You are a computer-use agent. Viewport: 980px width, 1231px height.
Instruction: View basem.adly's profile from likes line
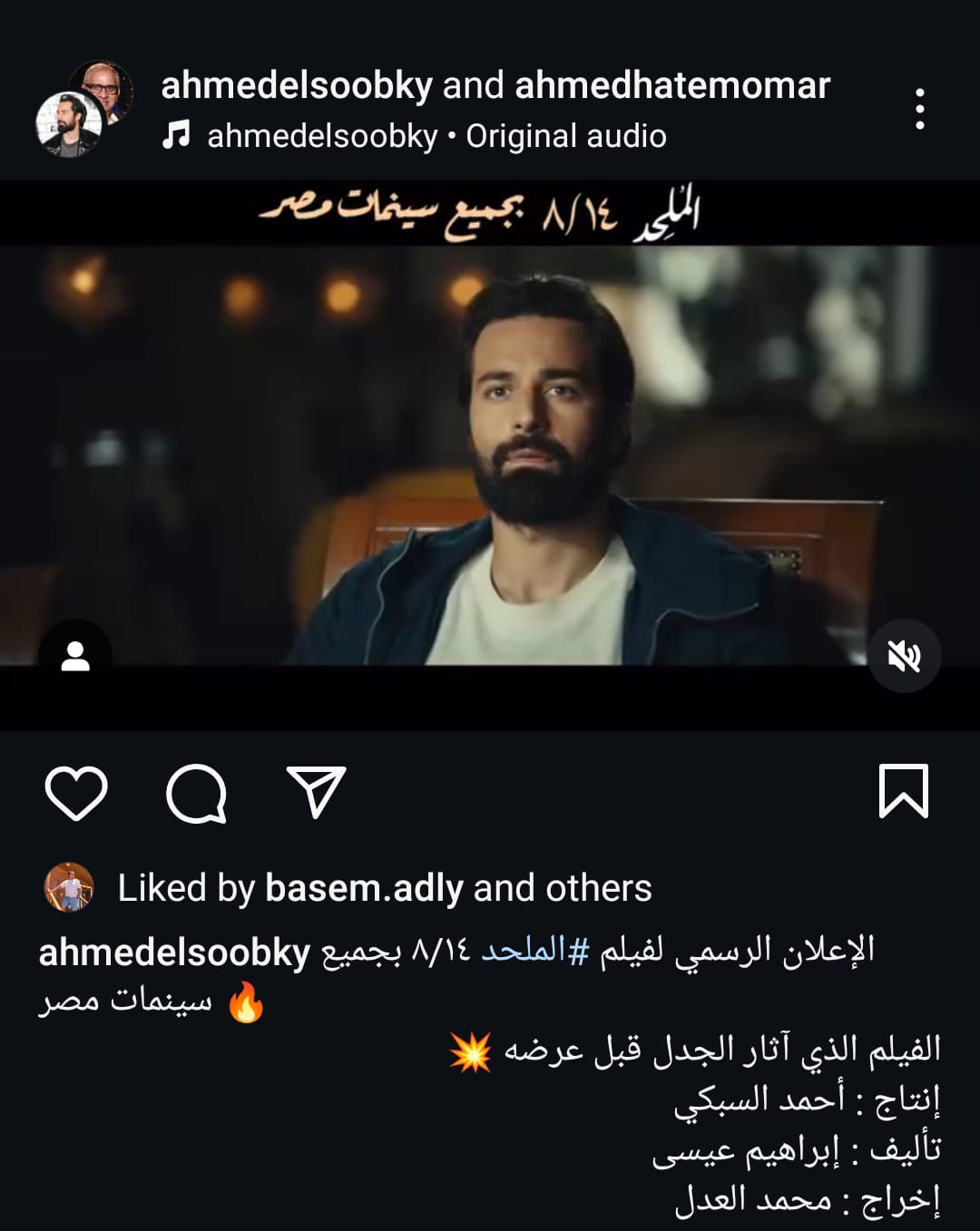364,888
